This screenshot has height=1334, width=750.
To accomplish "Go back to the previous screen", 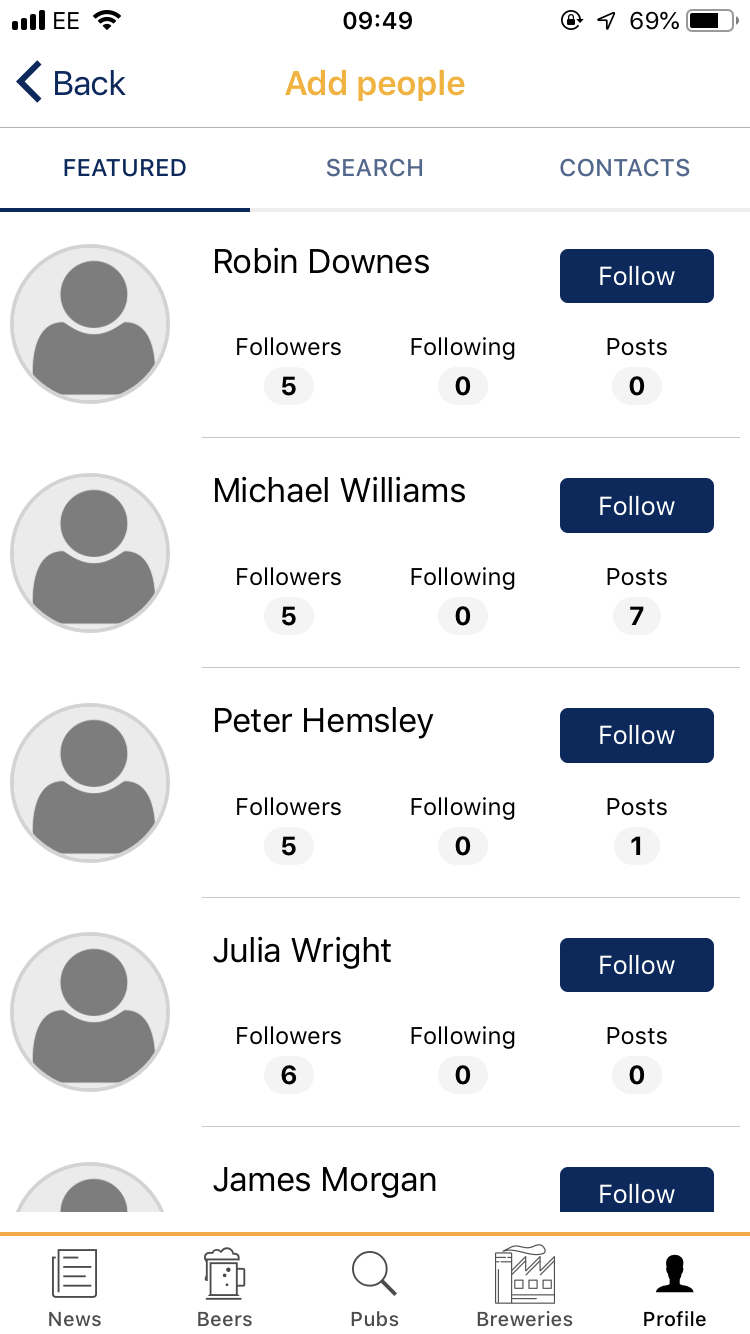I will pos(71,83).
